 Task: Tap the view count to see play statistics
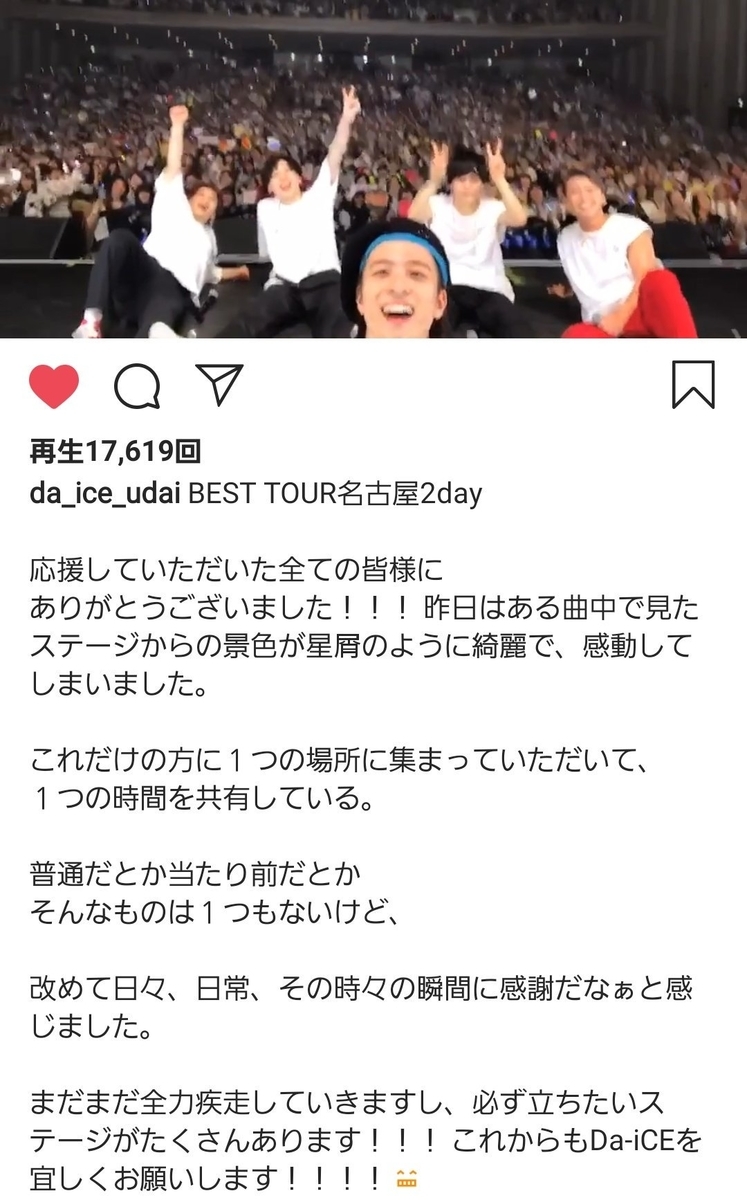pos(113,452)
